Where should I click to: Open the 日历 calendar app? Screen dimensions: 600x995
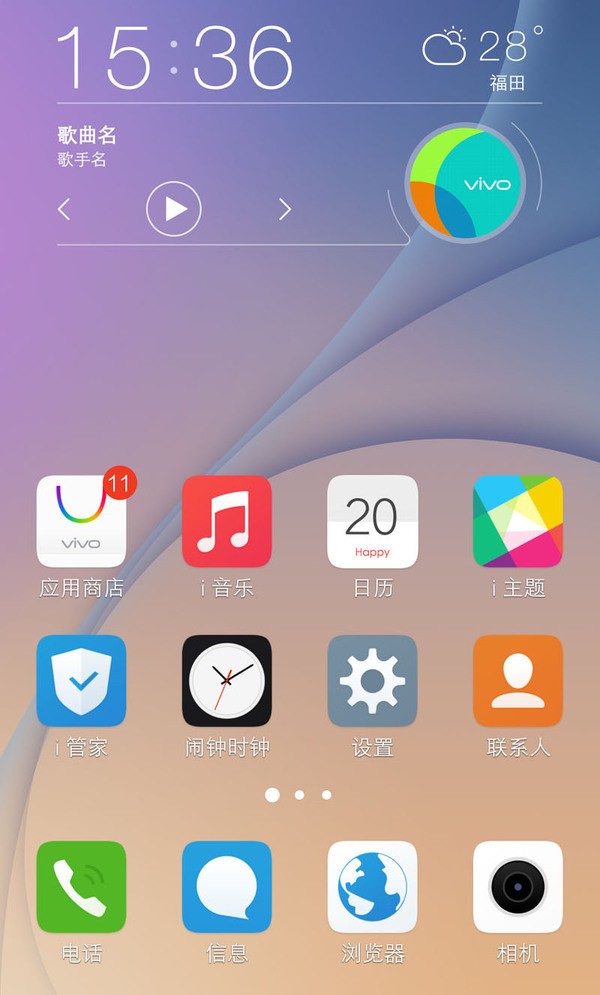372,521
